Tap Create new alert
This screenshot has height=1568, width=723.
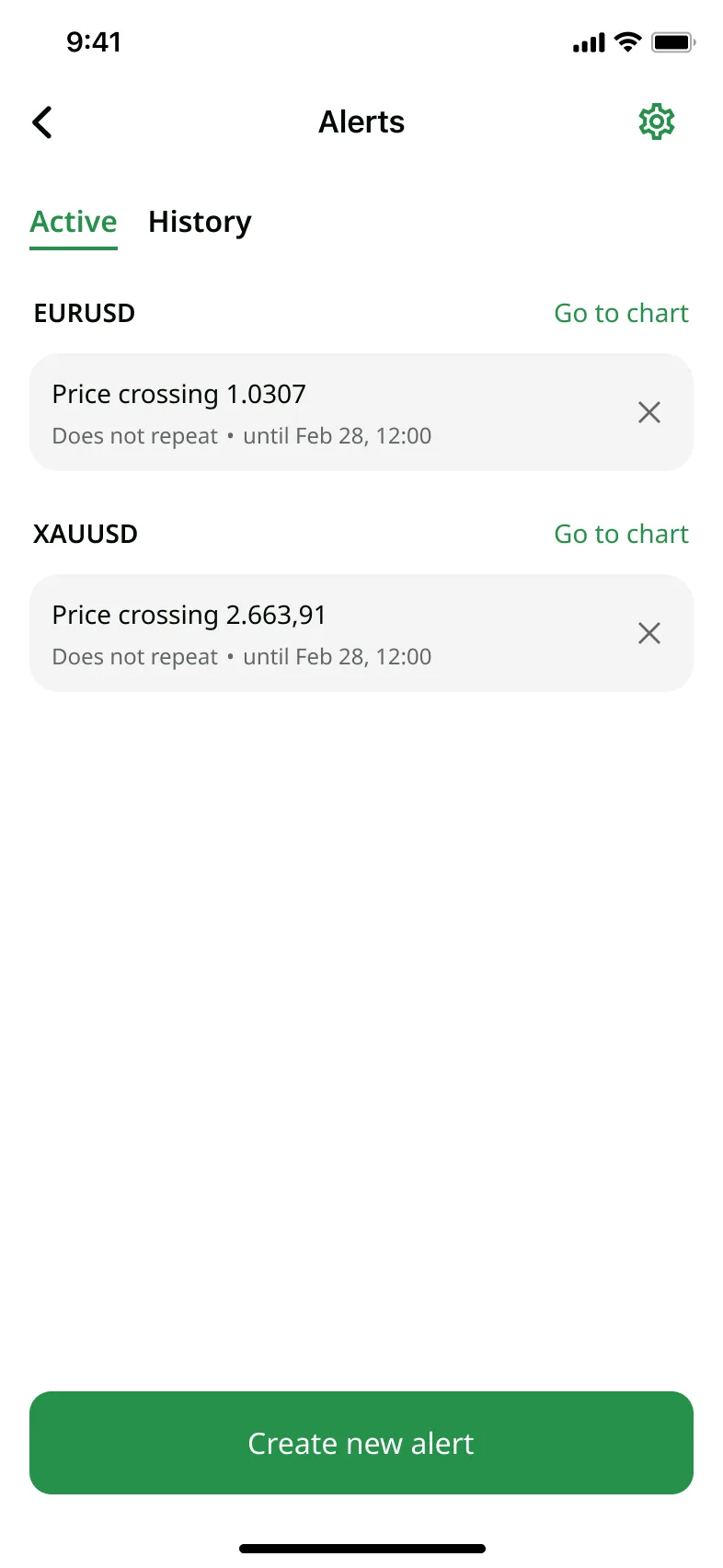(x=361, y=1443)
